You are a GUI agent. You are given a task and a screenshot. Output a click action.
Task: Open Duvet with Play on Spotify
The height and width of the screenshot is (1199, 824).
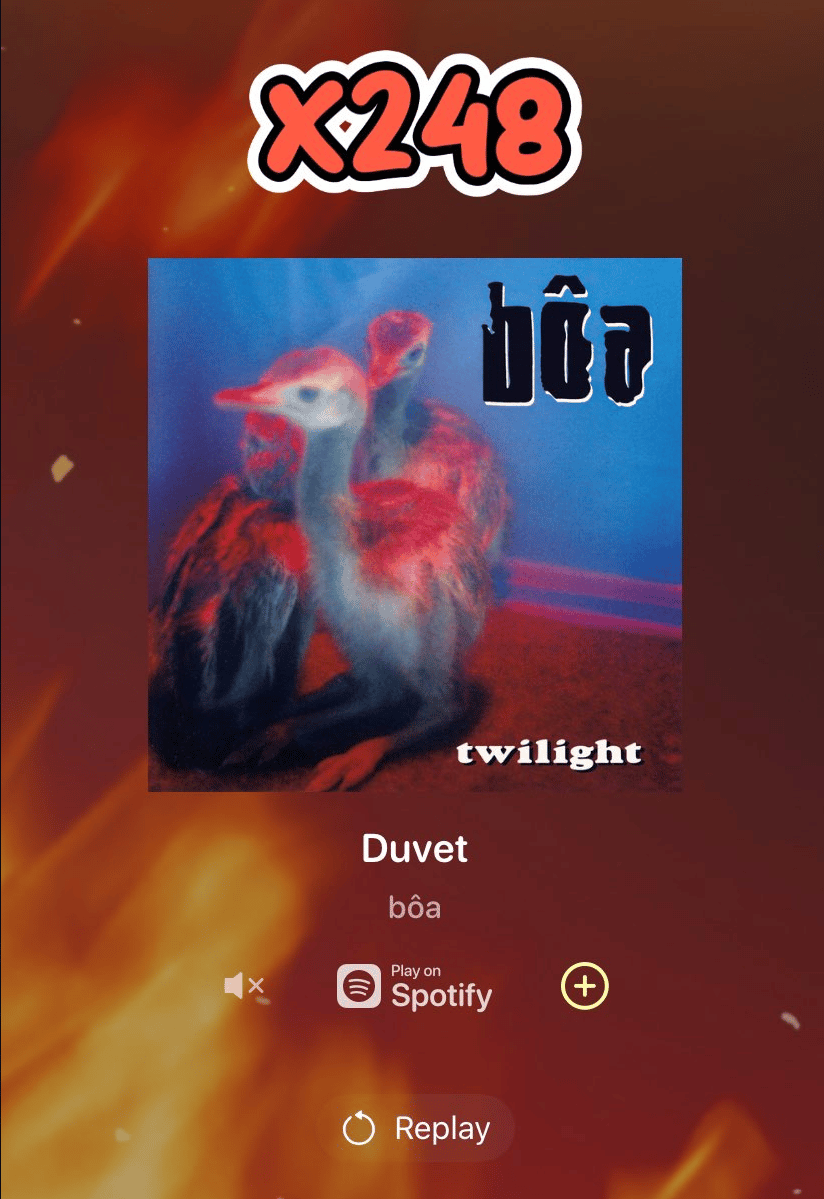pyautogui.click(x=414, y=987)
